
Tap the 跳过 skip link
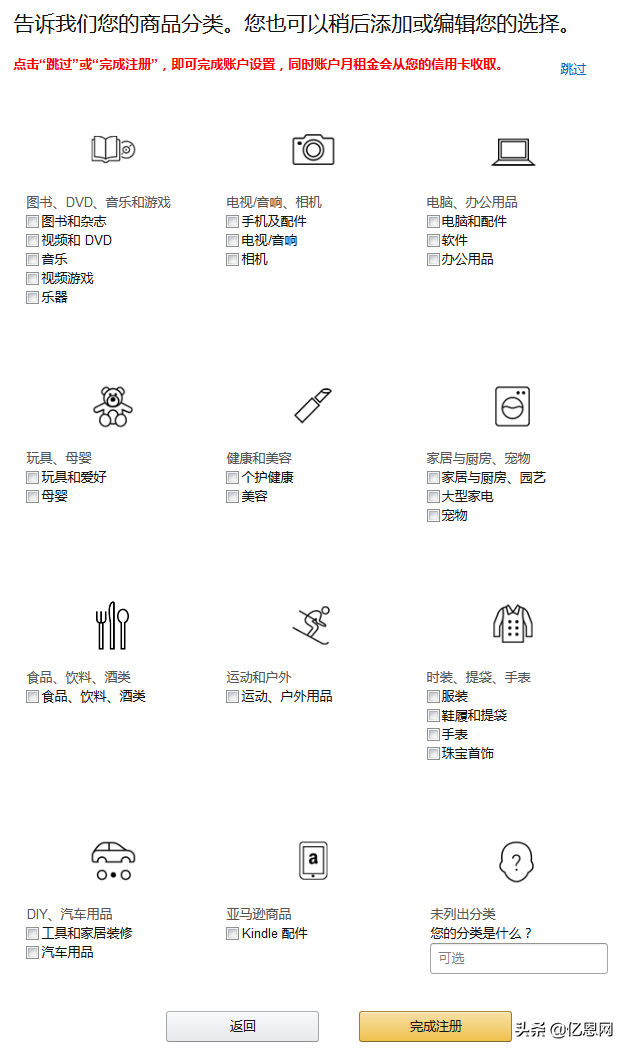[x=573, y=69]
